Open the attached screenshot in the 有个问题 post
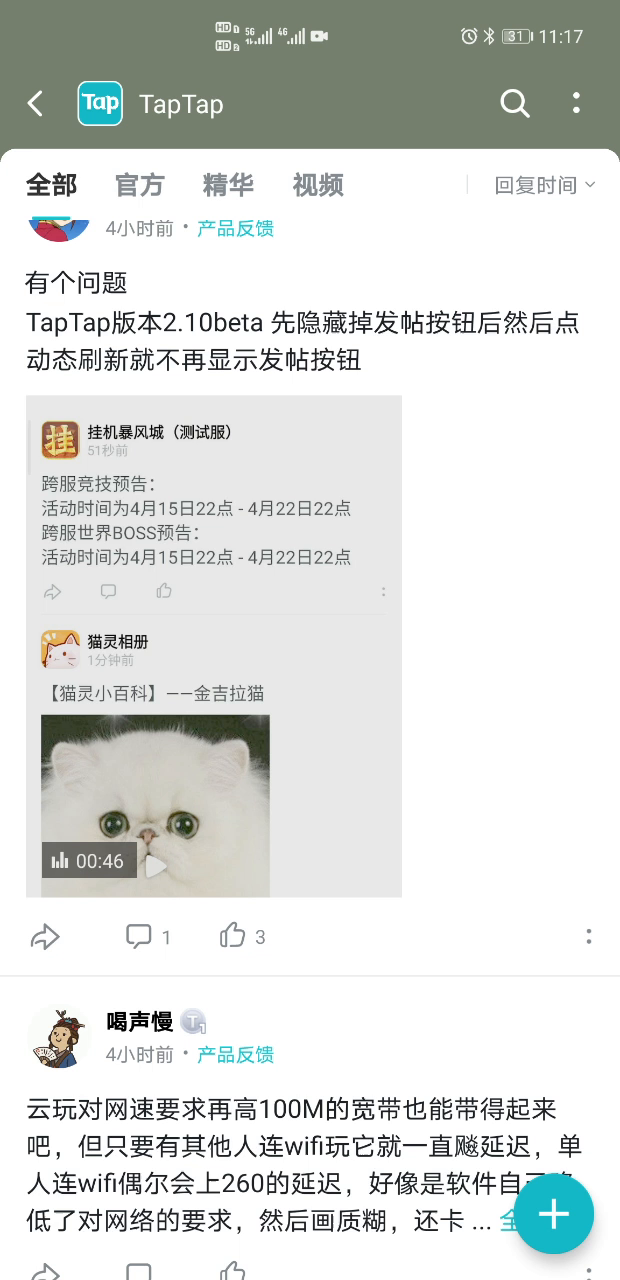 214,646
